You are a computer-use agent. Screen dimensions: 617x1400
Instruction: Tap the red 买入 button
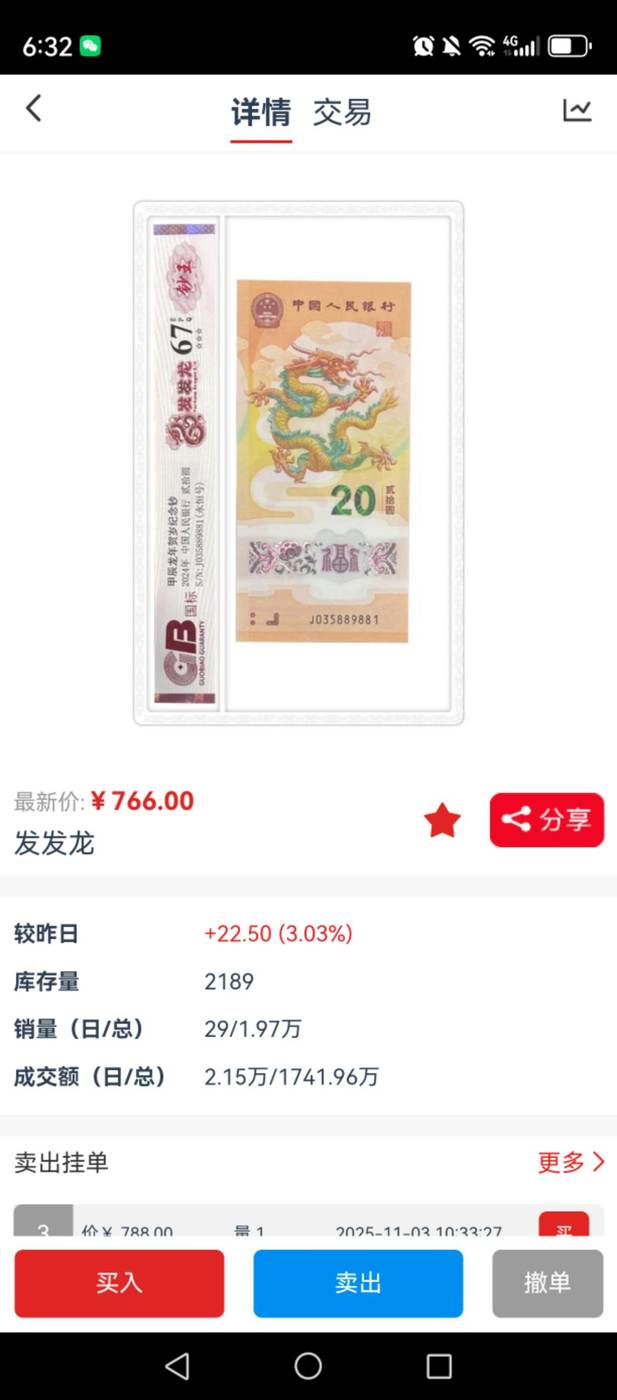click(119, 1283)
